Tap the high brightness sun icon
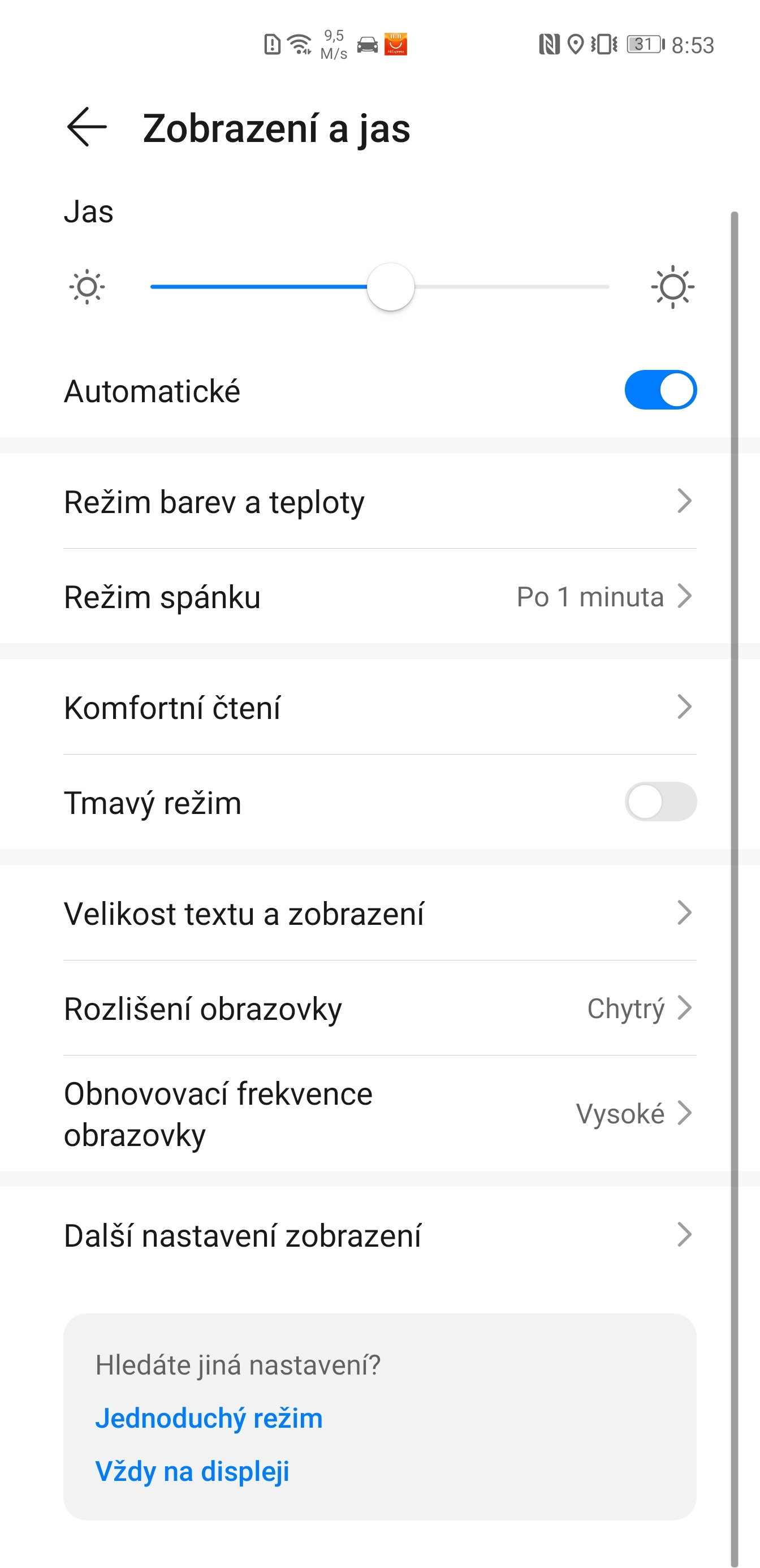The height and width of the screenshot is (1568, 760). [x=672, y=286]
